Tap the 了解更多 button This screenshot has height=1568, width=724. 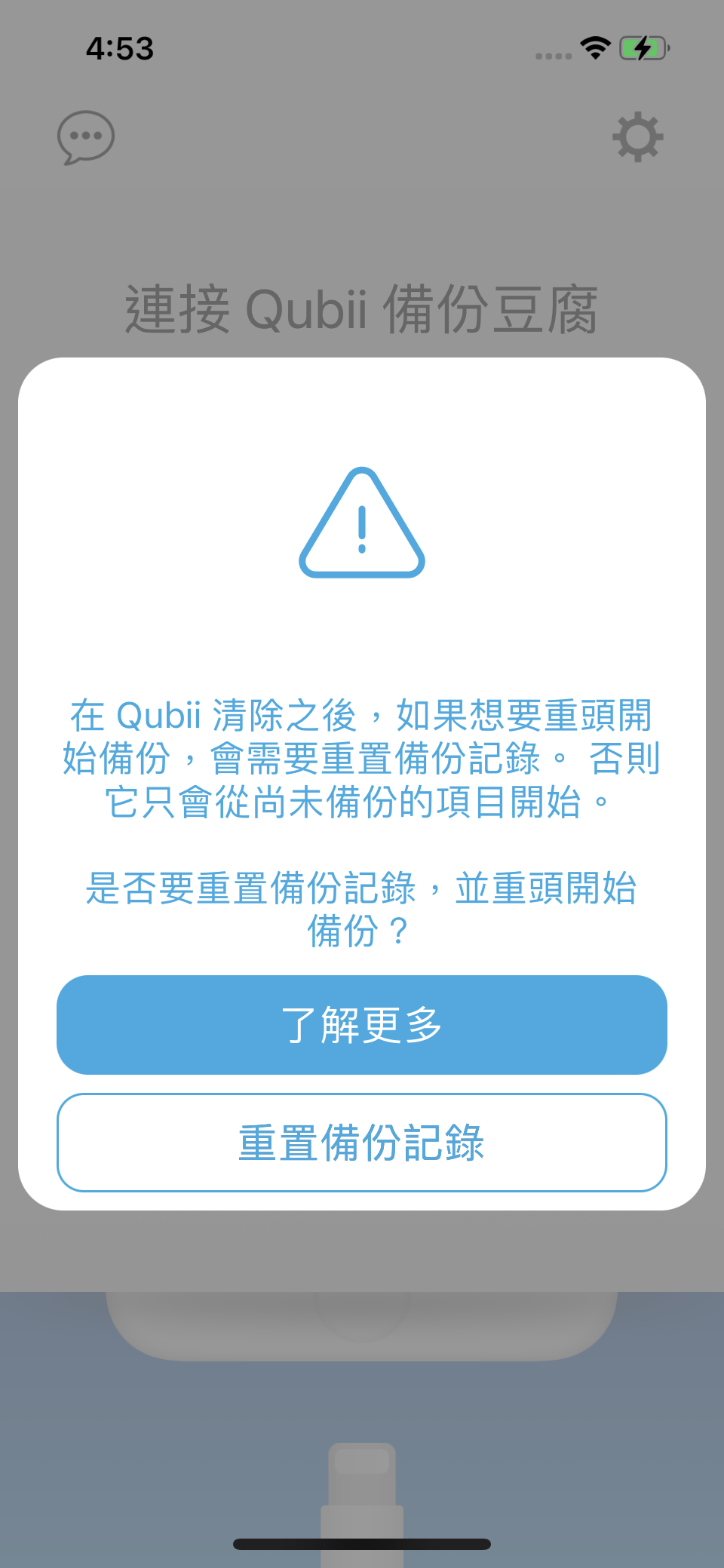pyautogui.click(x=362, y=1024)
